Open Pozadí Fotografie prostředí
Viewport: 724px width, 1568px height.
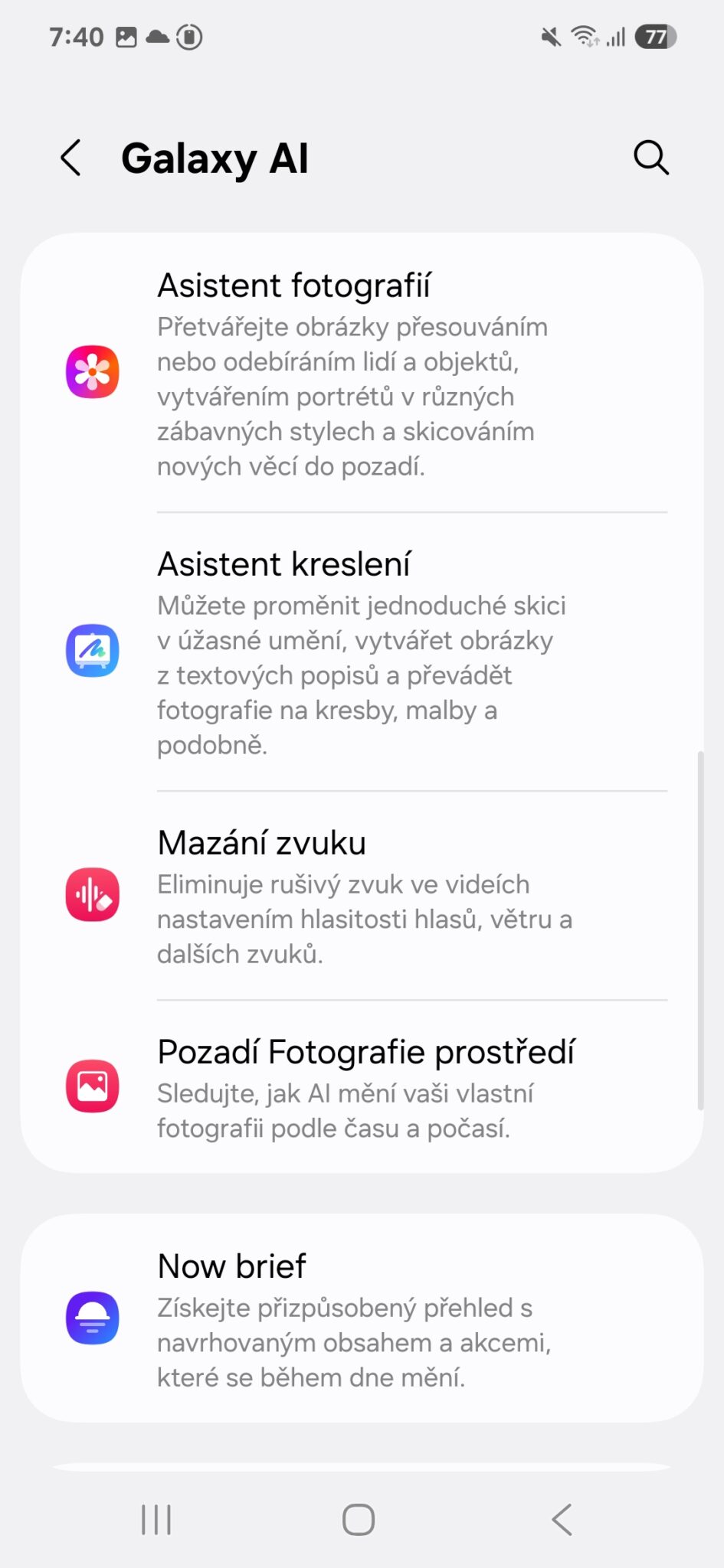tap(362, 1086)
